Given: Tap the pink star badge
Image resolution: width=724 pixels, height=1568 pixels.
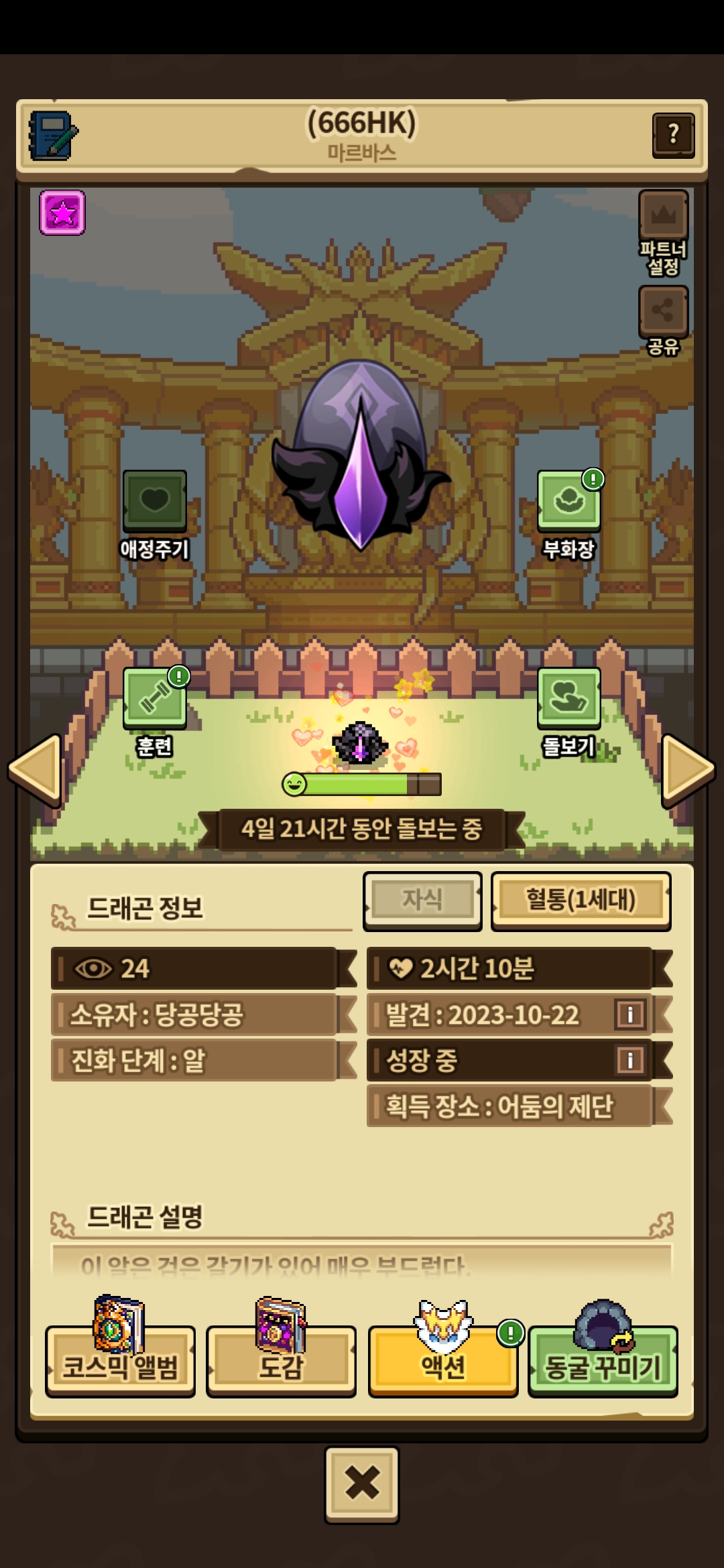Looking at the screenshot, I should (62, 212).
